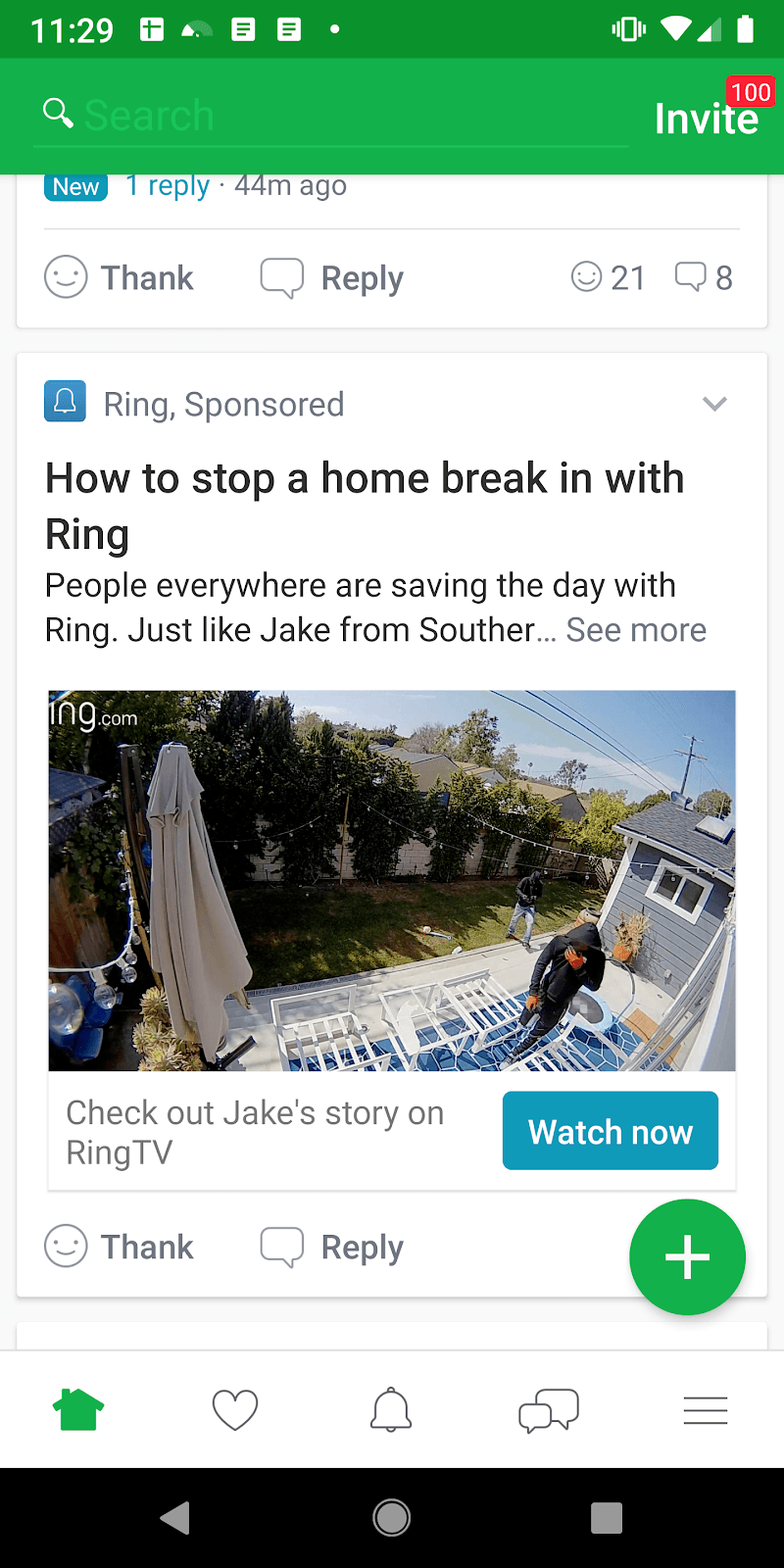Viewport: 784px width, 1568px height.
Task: Open the Ring backyard camera image
Action: (392, 880)
